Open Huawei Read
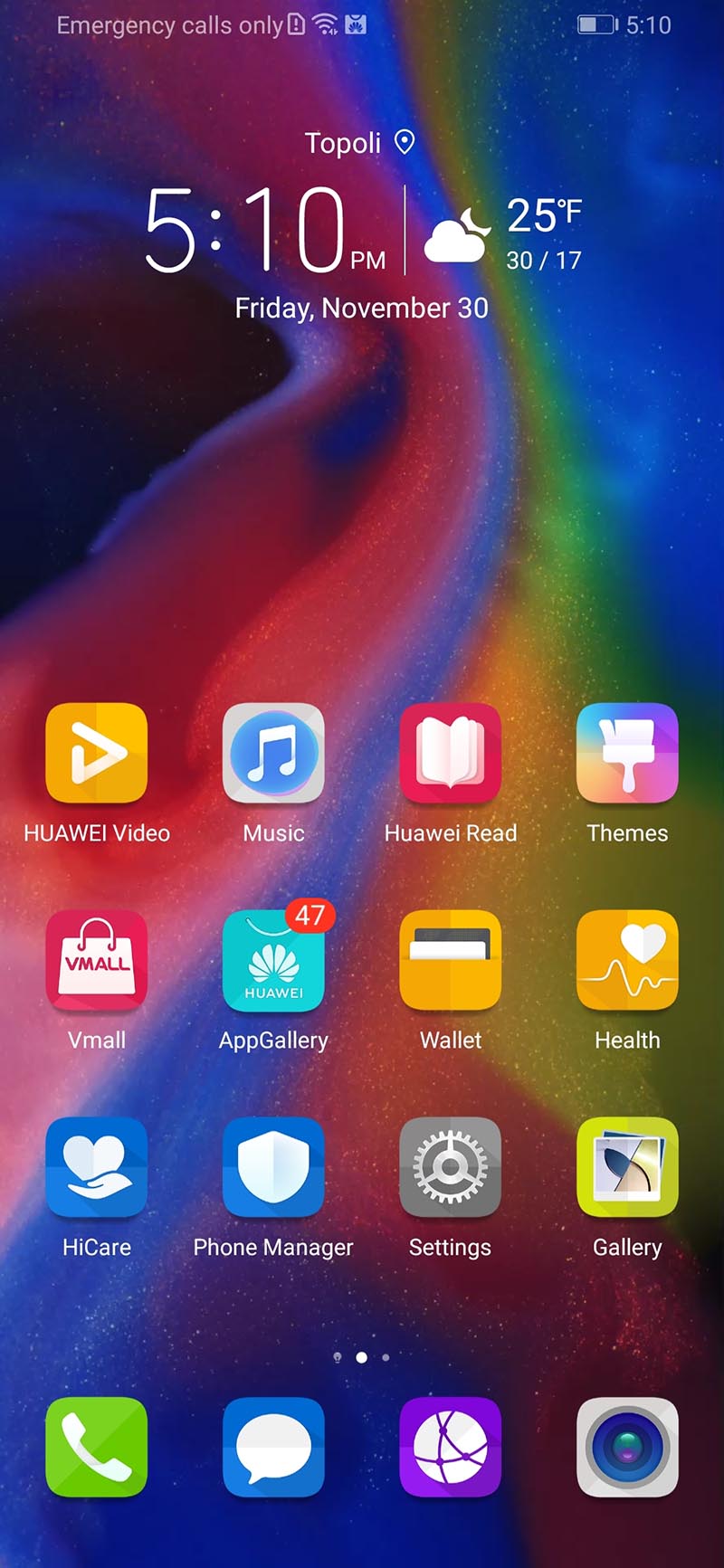The width and height of the screenshot is (724, 1568). tap(450, 753)
